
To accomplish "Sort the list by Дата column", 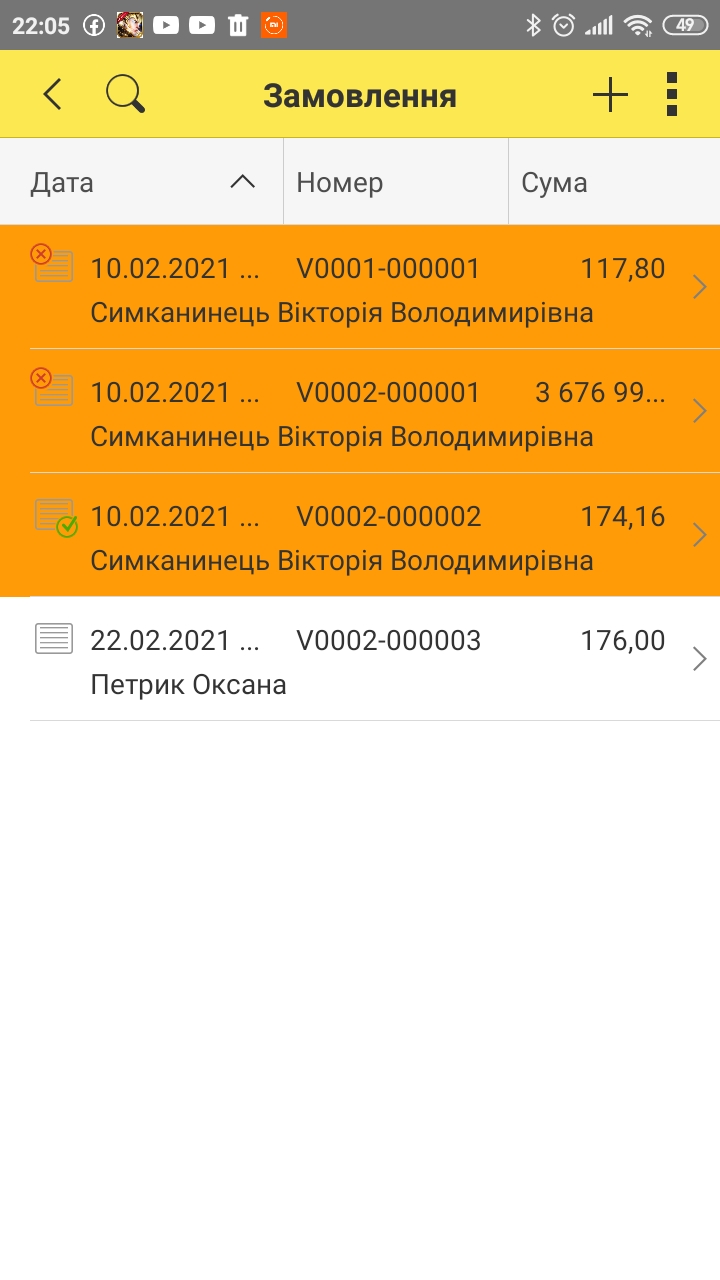I will coord(142,182).
